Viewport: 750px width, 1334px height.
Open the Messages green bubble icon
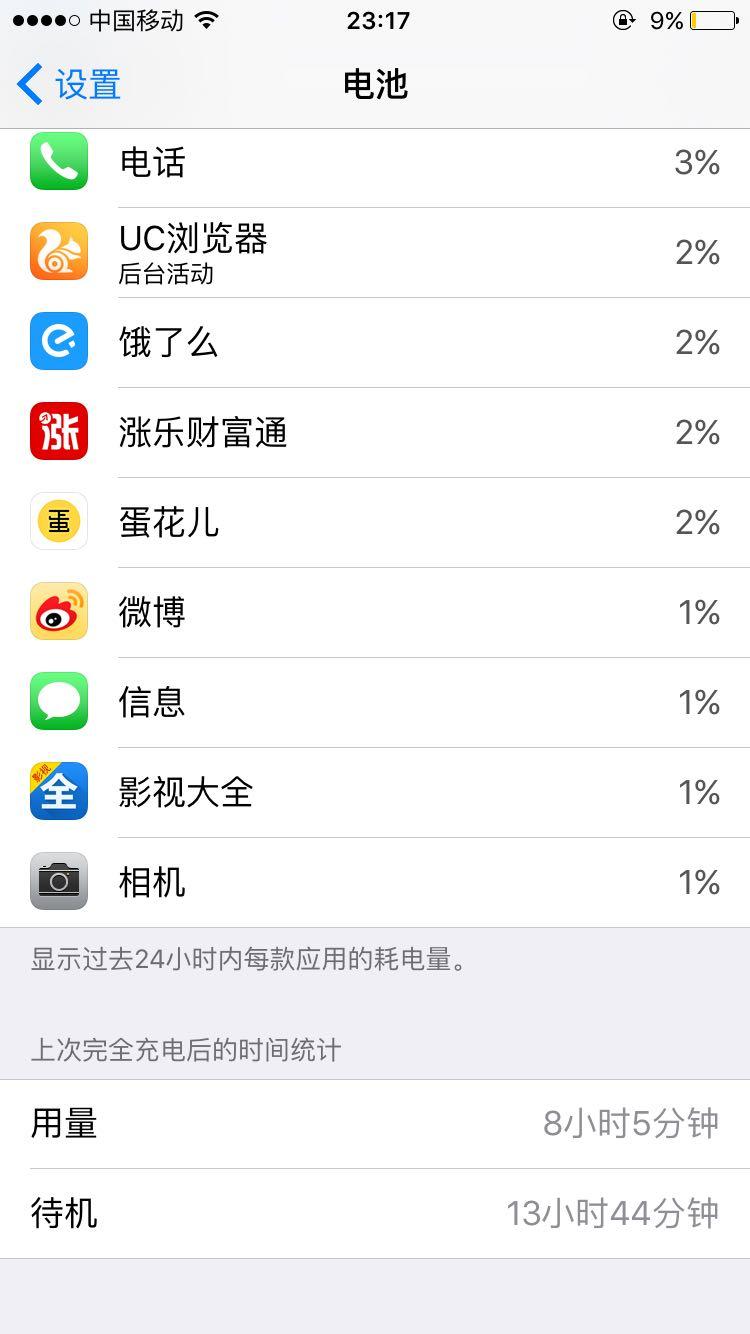58,702
